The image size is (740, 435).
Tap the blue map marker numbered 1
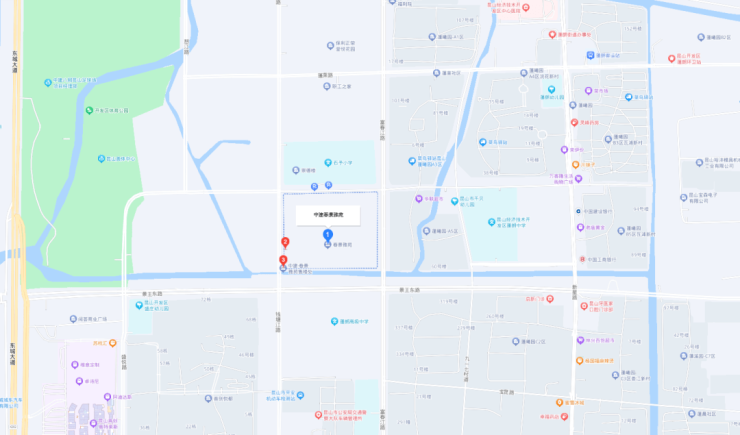327,232
